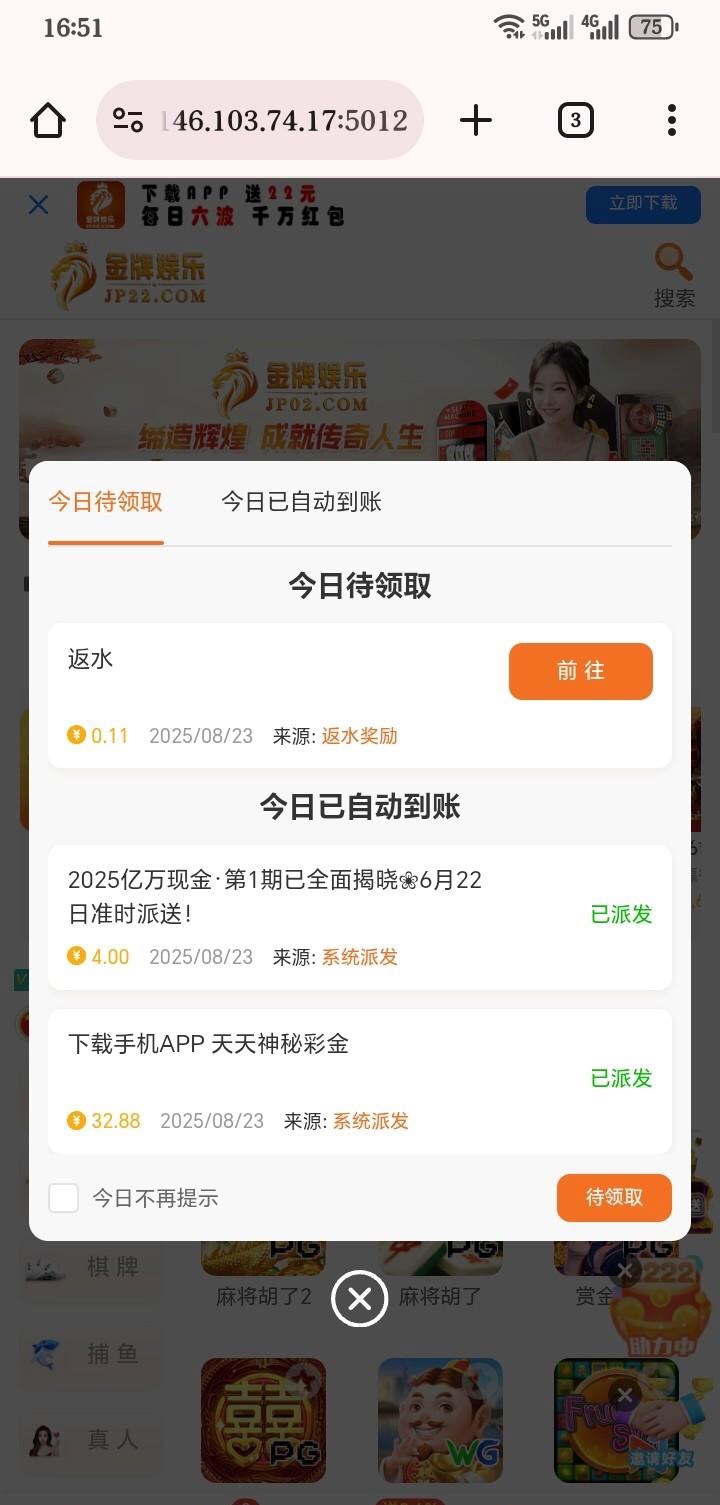Viewport: 720px width, 1505px height.
Task: Tap the browser address bar
Action: point(260,121)
